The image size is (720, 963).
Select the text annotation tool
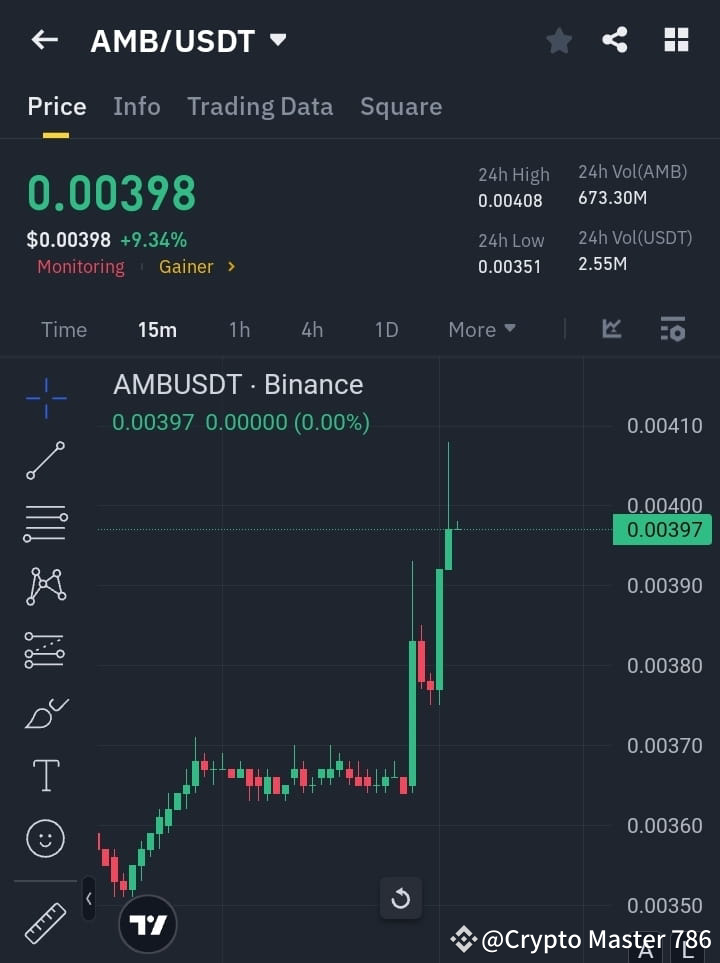[44, 774]
